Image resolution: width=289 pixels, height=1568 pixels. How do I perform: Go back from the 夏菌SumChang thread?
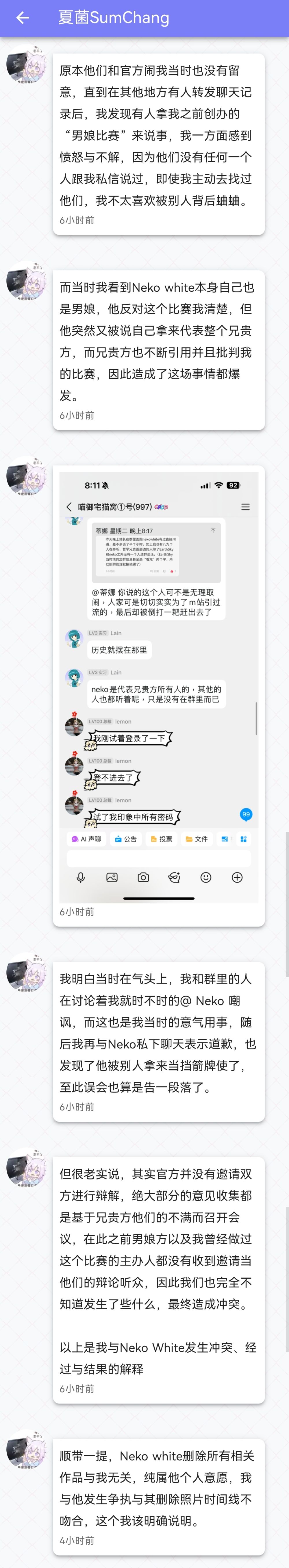[x=23, y=18]
